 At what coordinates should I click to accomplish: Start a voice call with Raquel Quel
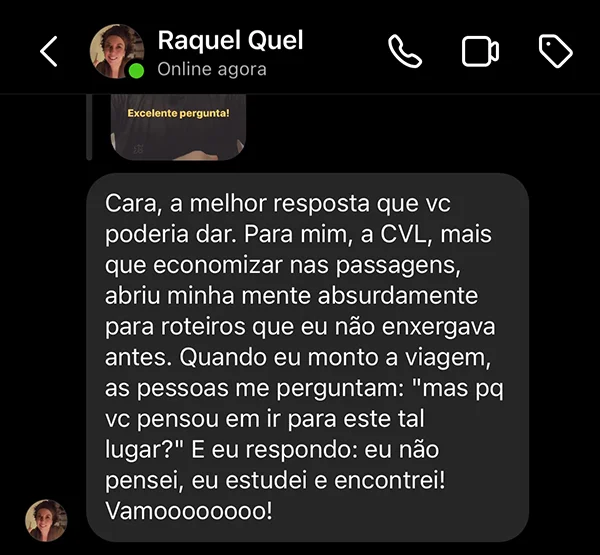click(405, 52)
